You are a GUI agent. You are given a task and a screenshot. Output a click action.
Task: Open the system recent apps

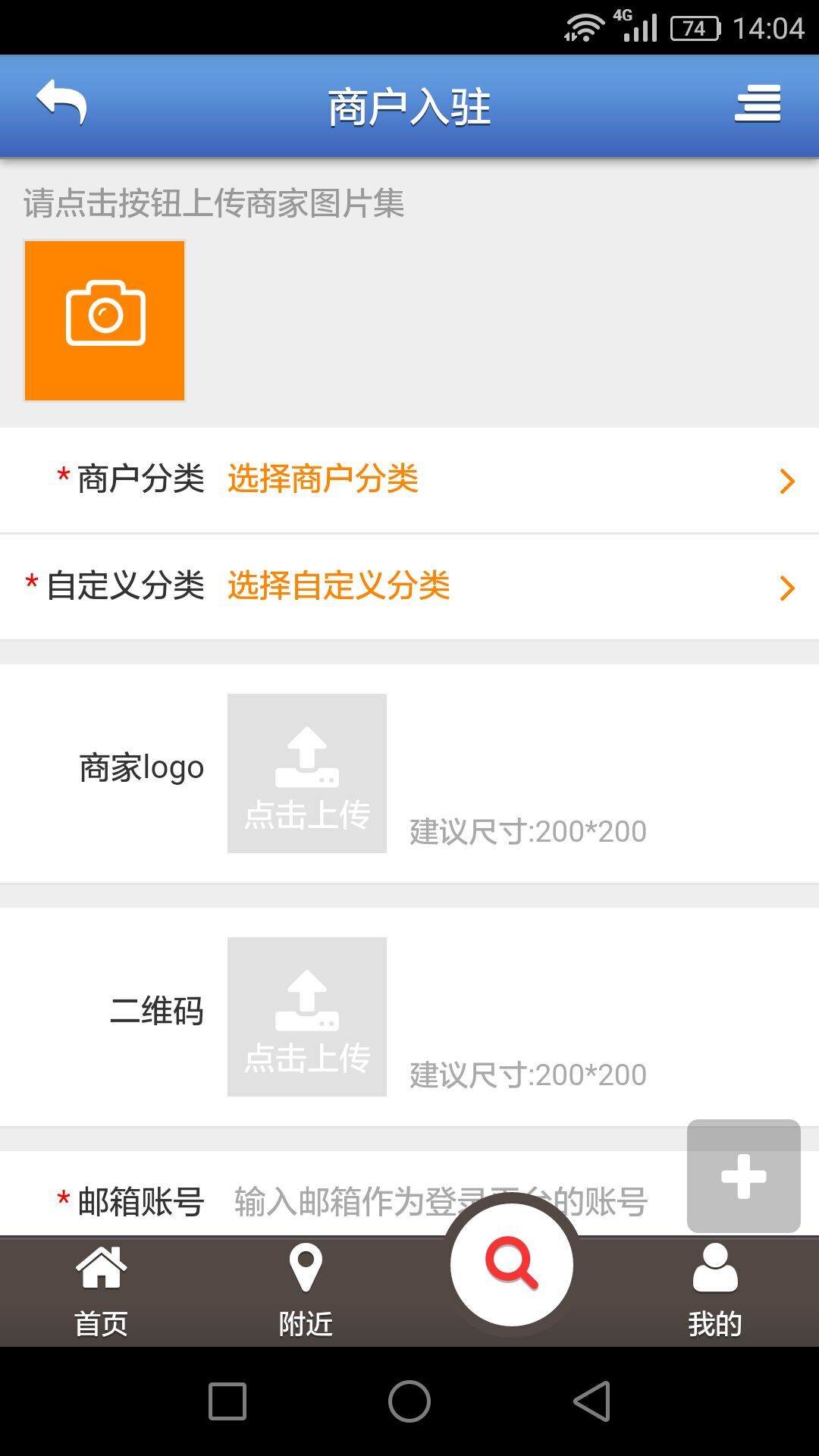227,1401
